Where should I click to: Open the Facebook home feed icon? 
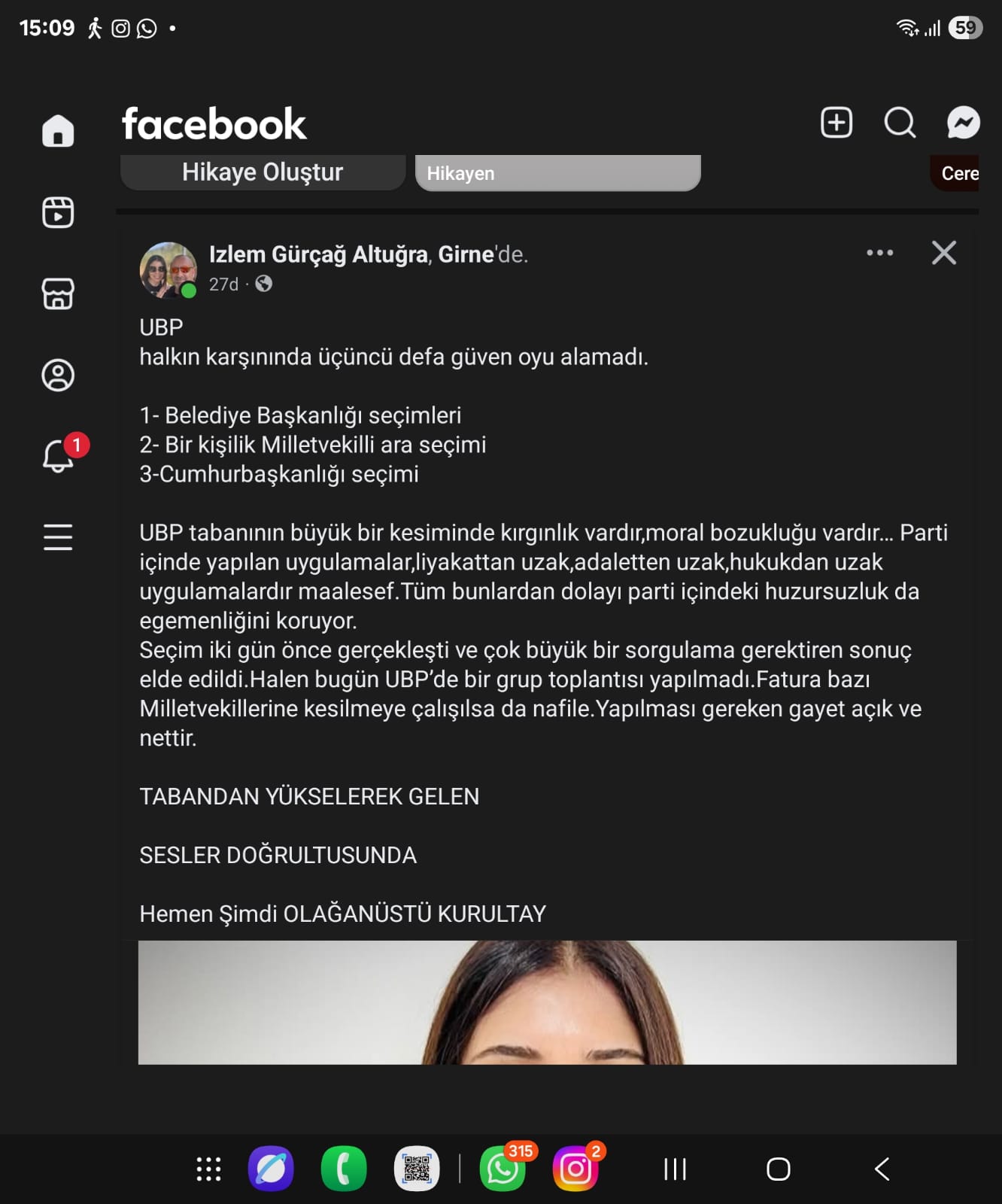[58, 132]
